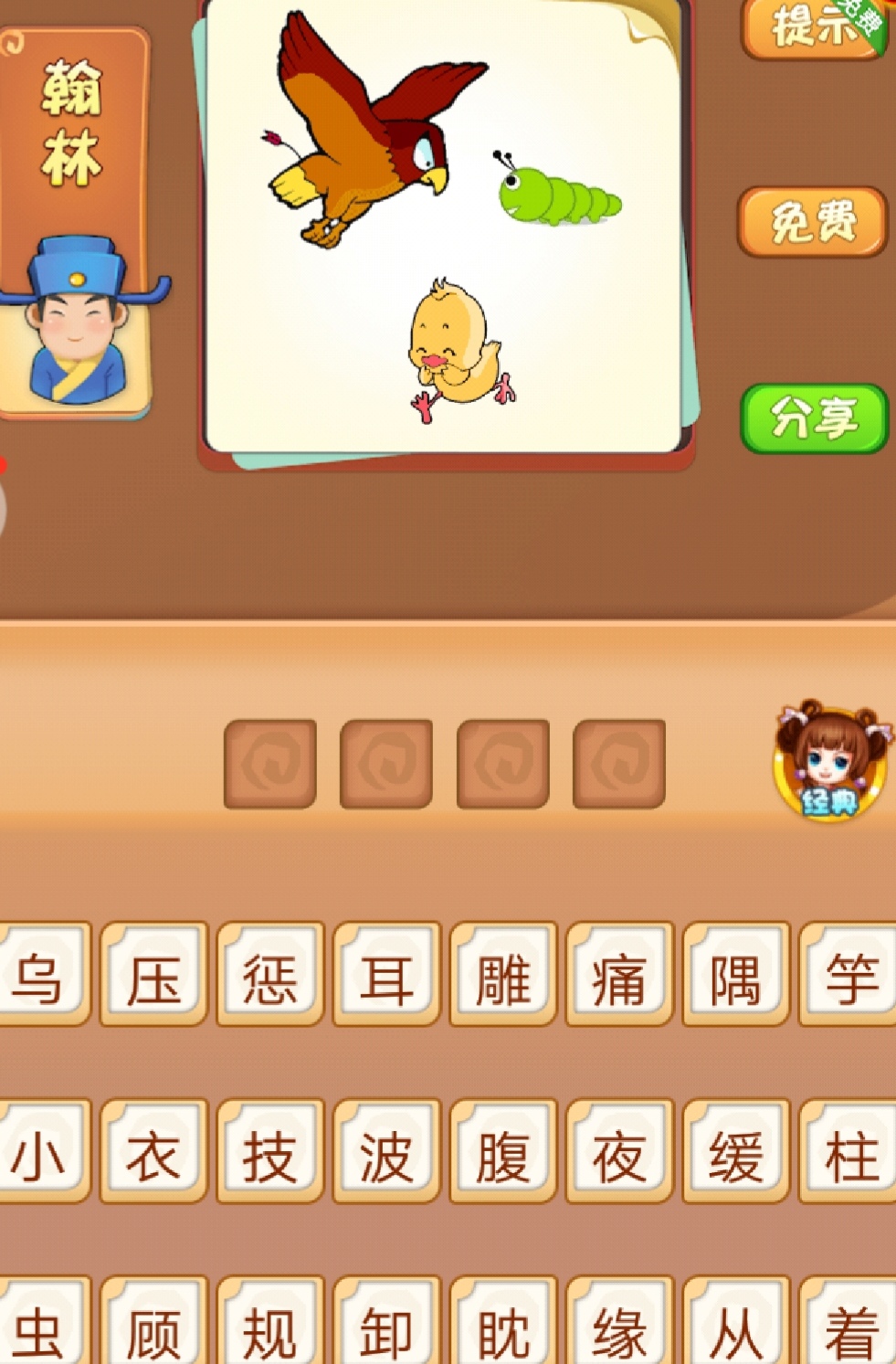Viewport: 896px width, 1364px height.
Task: Choose the character tile 压
Action: coord(153,975)
